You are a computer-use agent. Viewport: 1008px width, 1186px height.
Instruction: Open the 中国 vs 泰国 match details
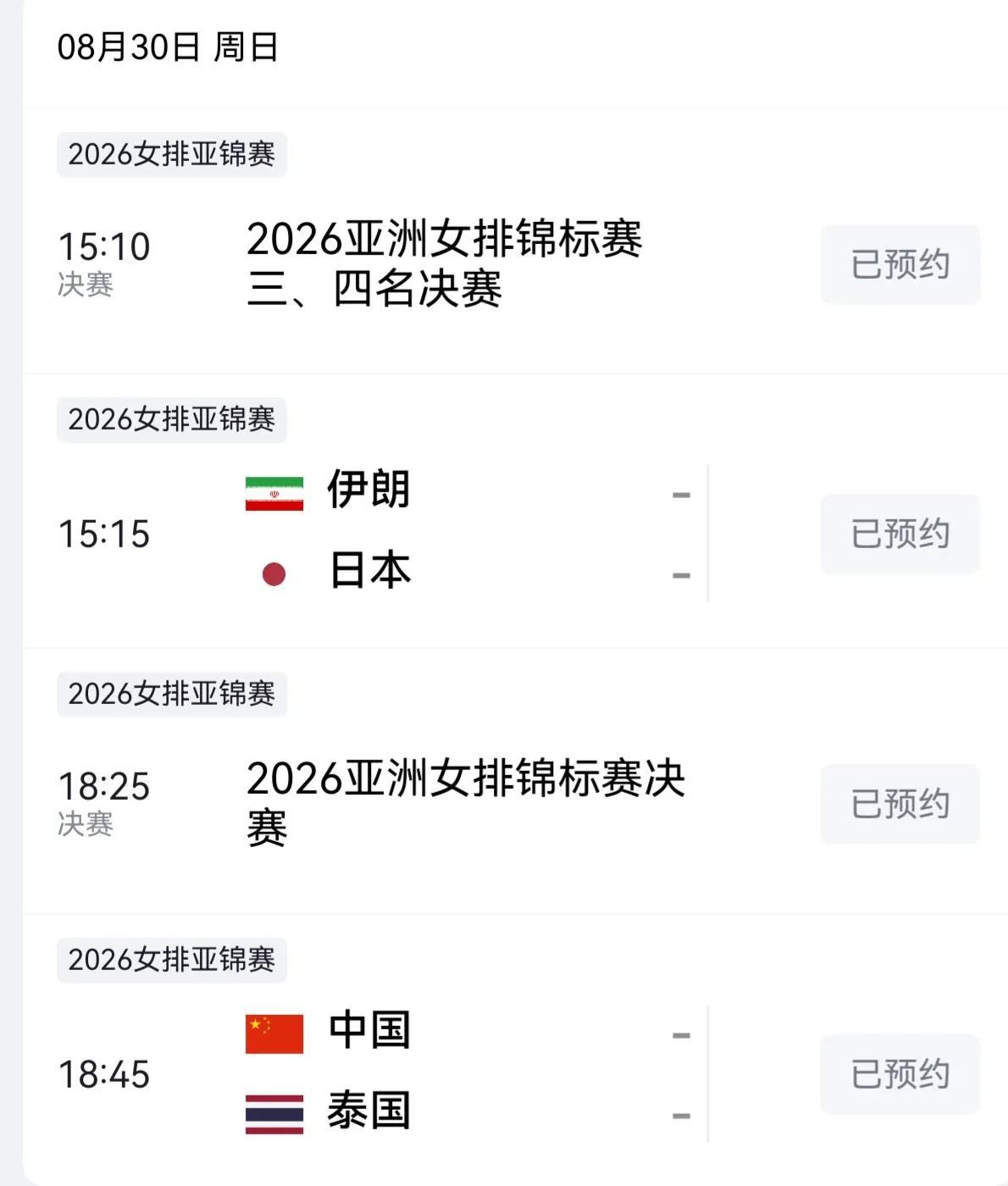click(x=515, y=1050)
